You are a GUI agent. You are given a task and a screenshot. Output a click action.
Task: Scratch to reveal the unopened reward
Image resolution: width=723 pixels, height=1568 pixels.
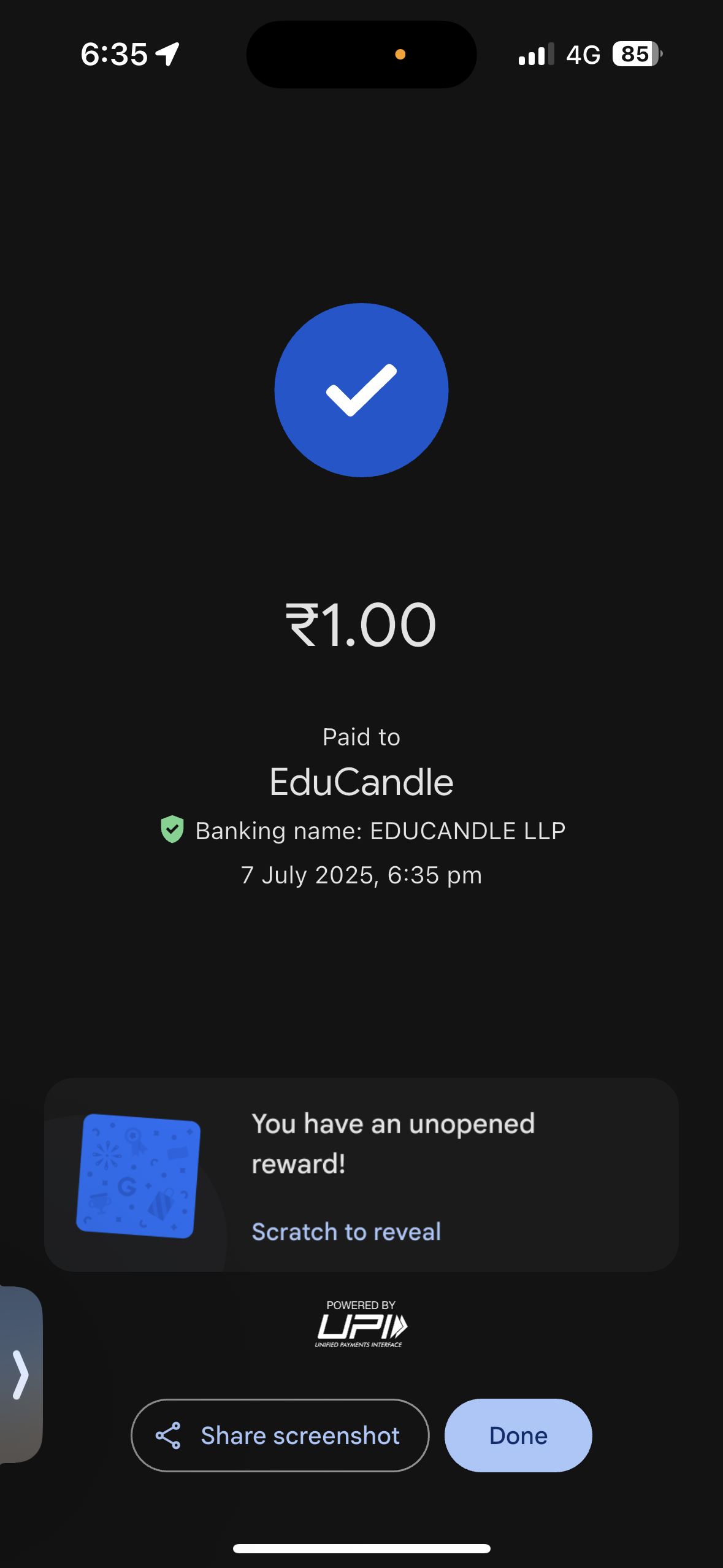pyautogui.click(x=346, y=1232)
